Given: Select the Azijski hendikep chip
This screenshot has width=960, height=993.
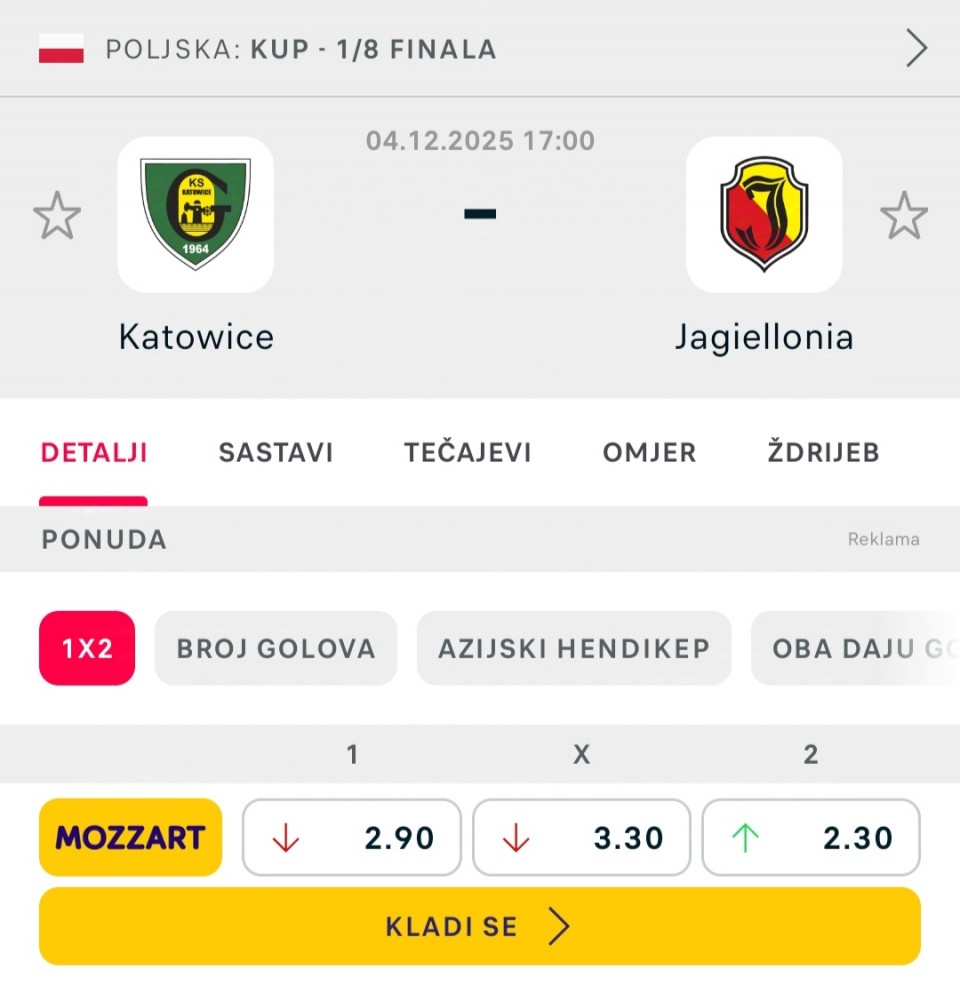Looking at the screenshot, I should pyautogui.click(x=574, y=648).
